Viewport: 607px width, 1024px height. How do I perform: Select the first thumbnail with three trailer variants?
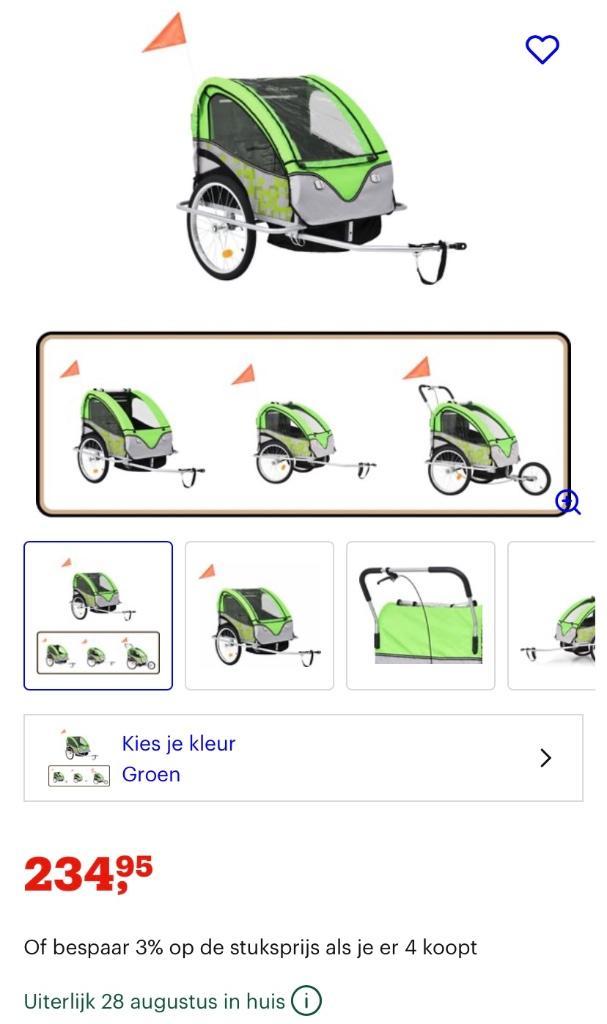pos(98,615)
